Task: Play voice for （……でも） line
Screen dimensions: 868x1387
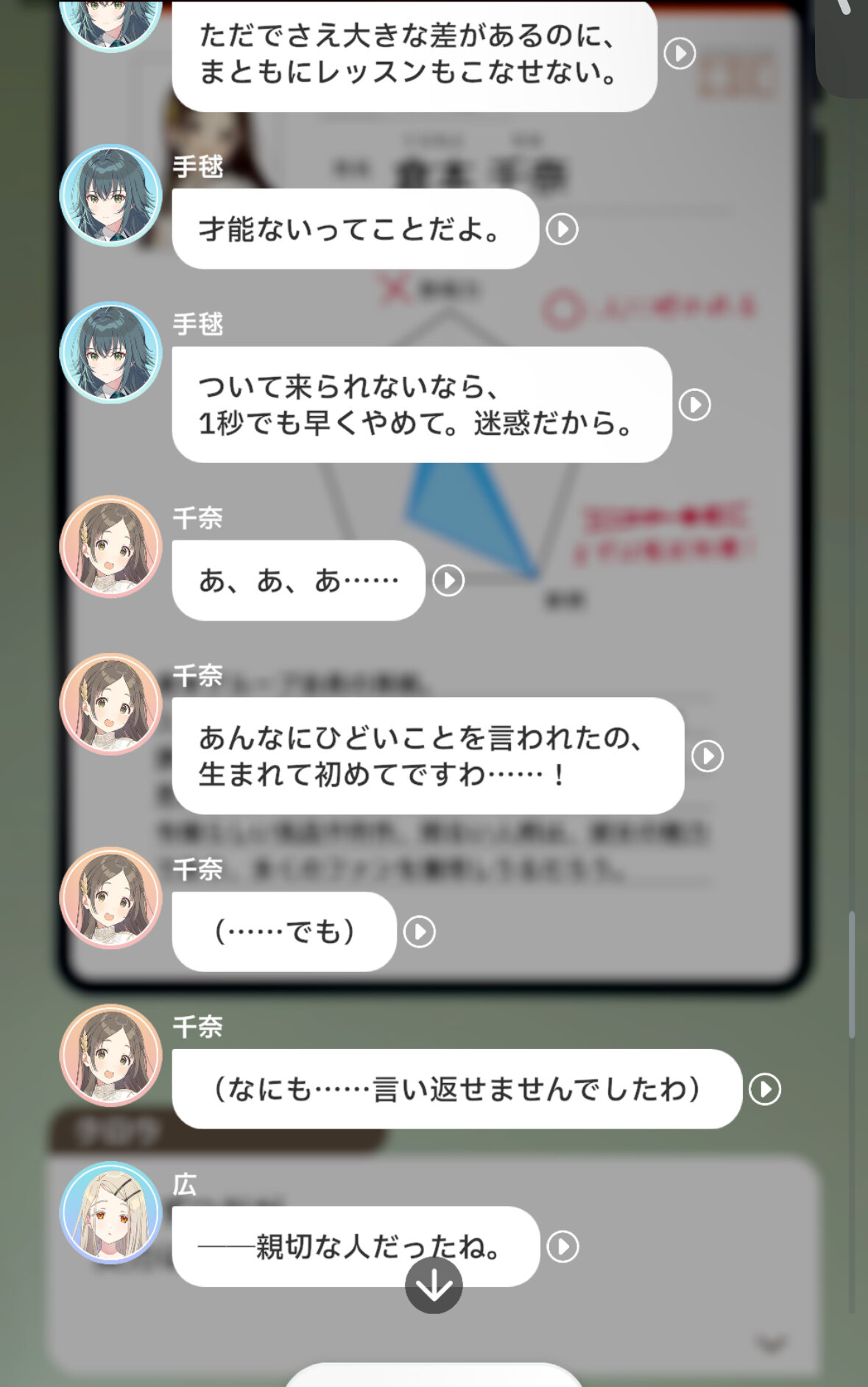Action: point(420,932)
